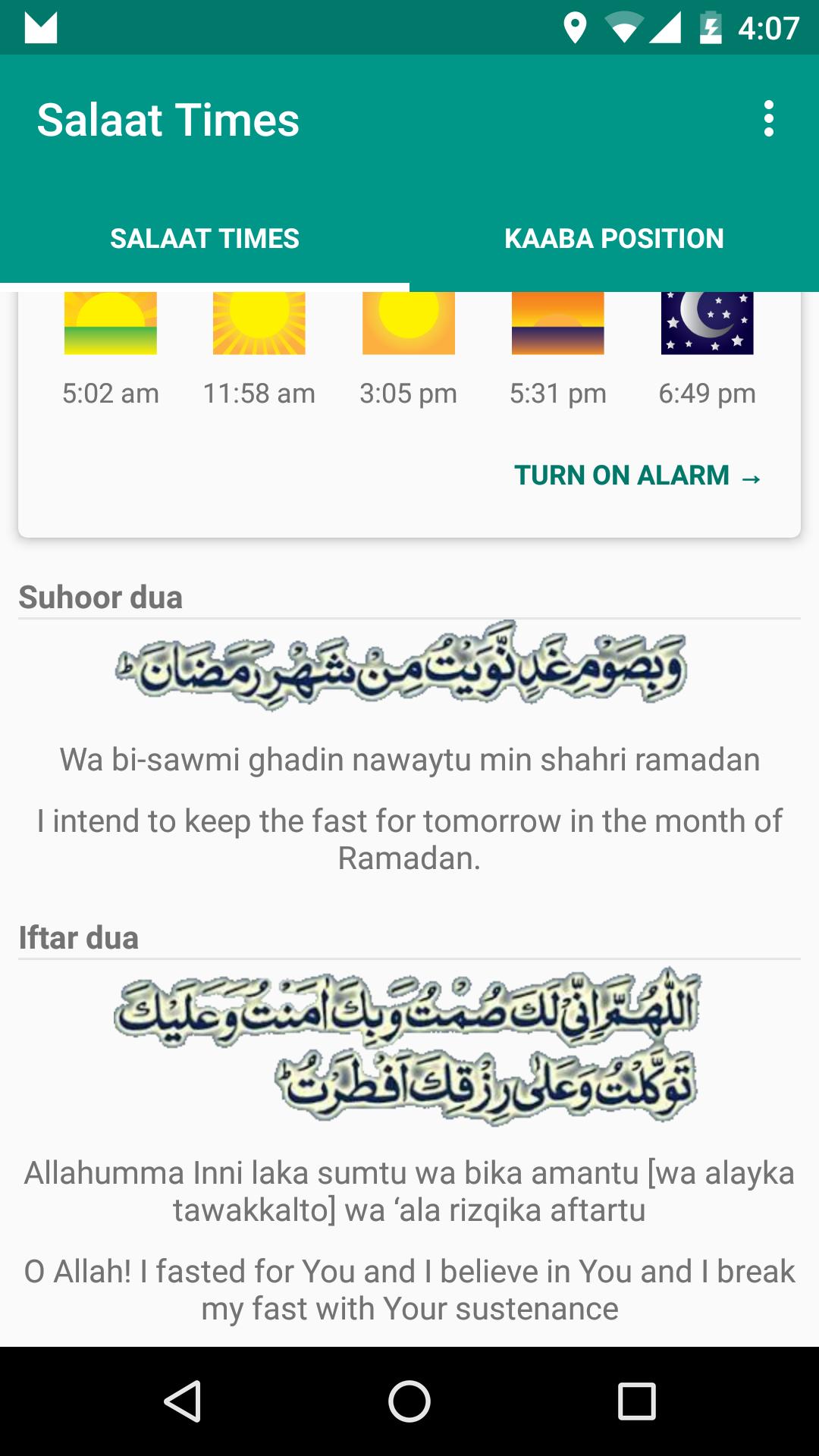
Task: Tap the 6:49 pm Isha time
Action: pos(706,393)
